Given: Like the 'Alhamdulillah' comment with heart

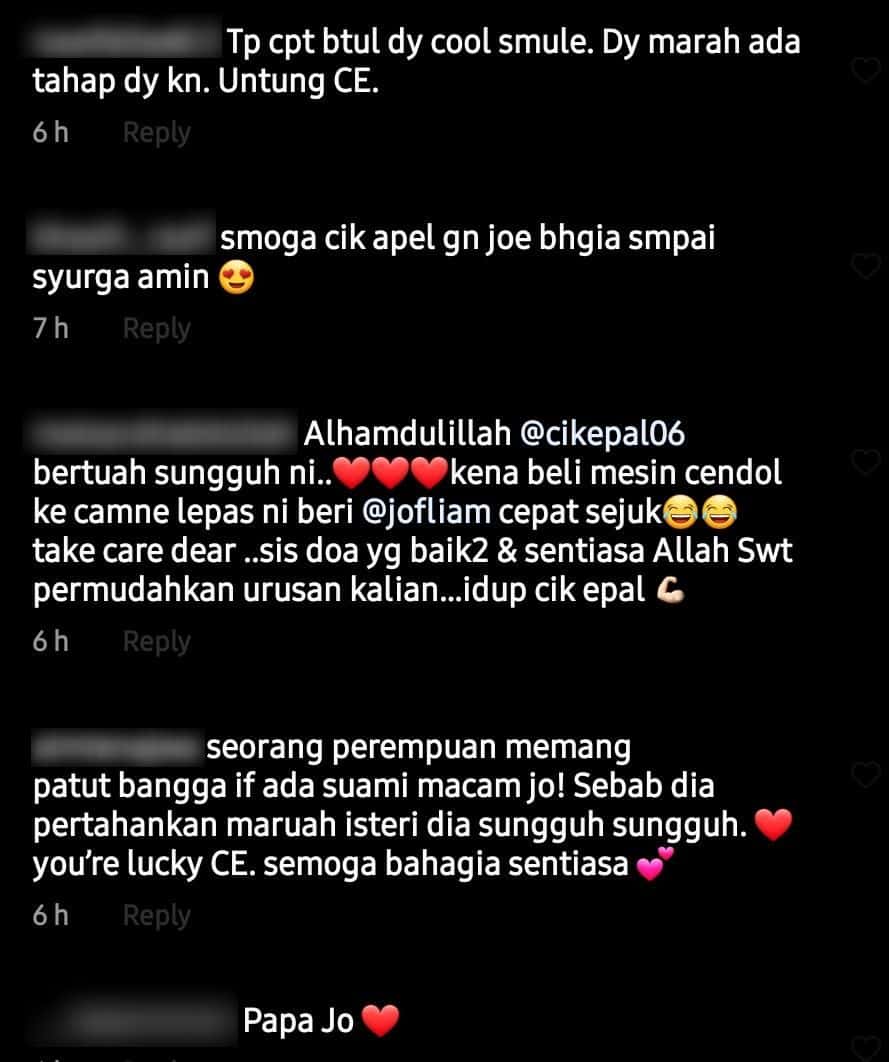Looking at the screenshot, I should pos(864,461).
